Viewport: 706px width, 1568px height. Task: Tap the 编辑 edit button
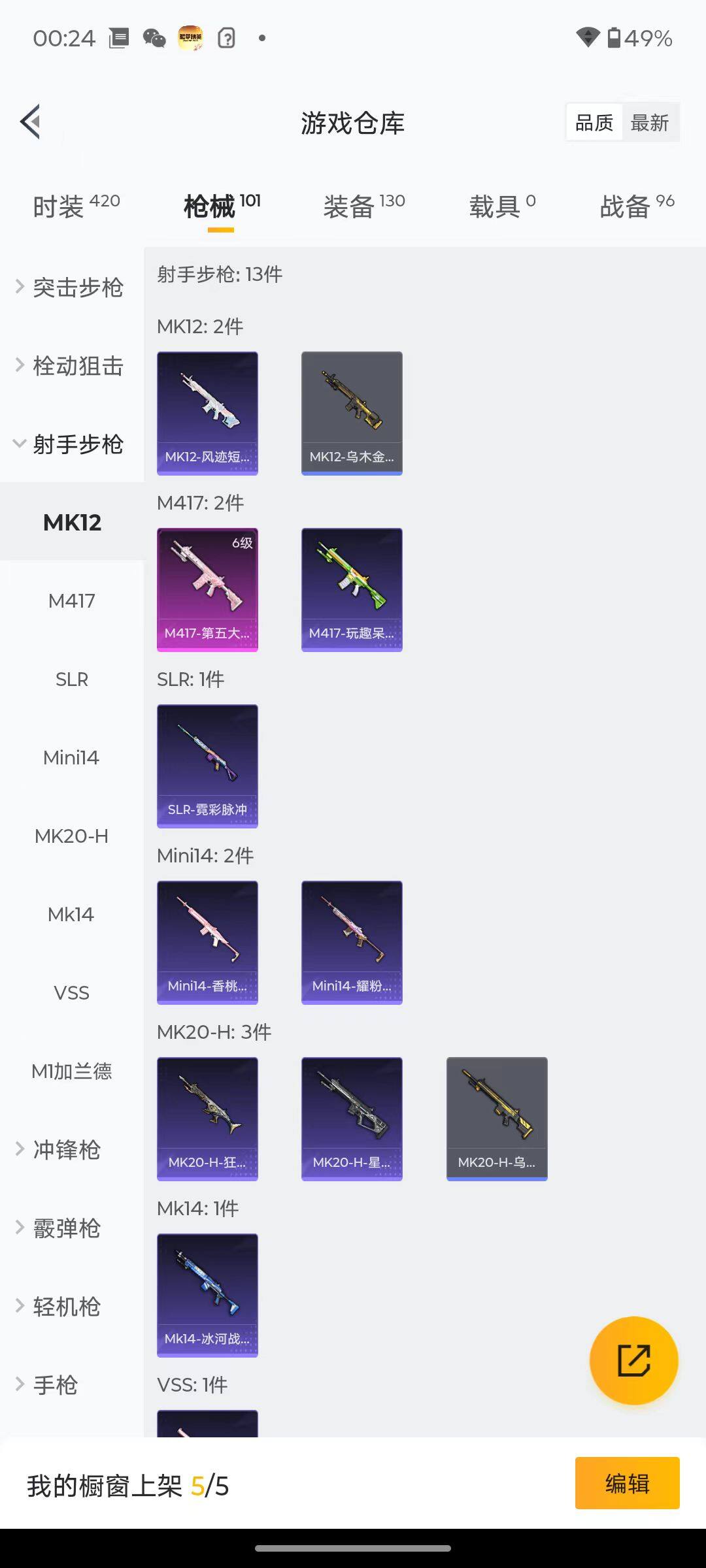coord(627,1483)
